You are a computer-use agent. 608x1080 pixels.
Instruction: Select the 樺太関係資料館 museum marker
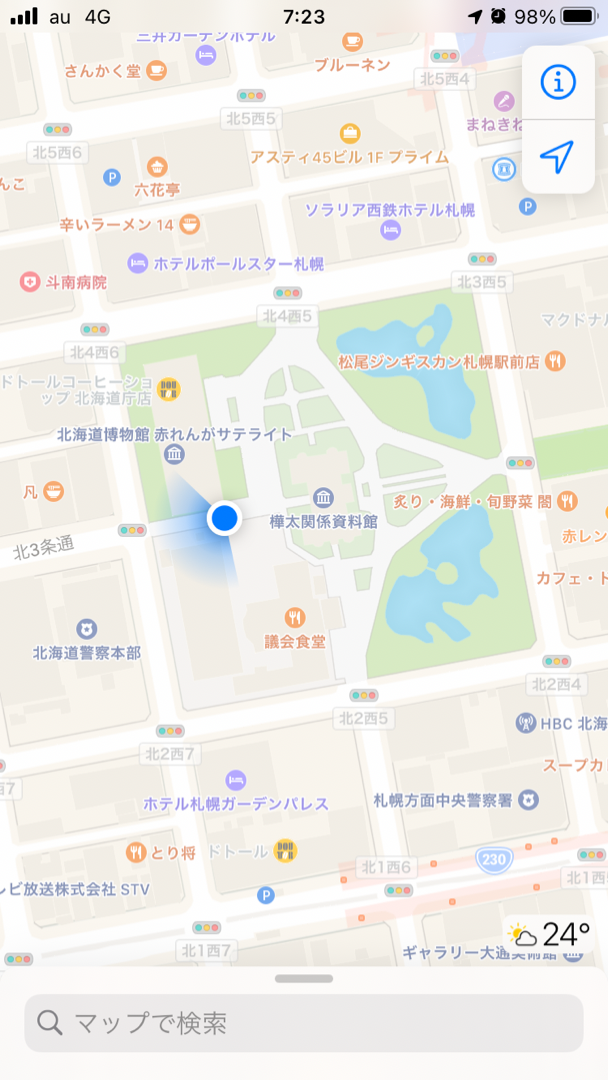[323, 498]
